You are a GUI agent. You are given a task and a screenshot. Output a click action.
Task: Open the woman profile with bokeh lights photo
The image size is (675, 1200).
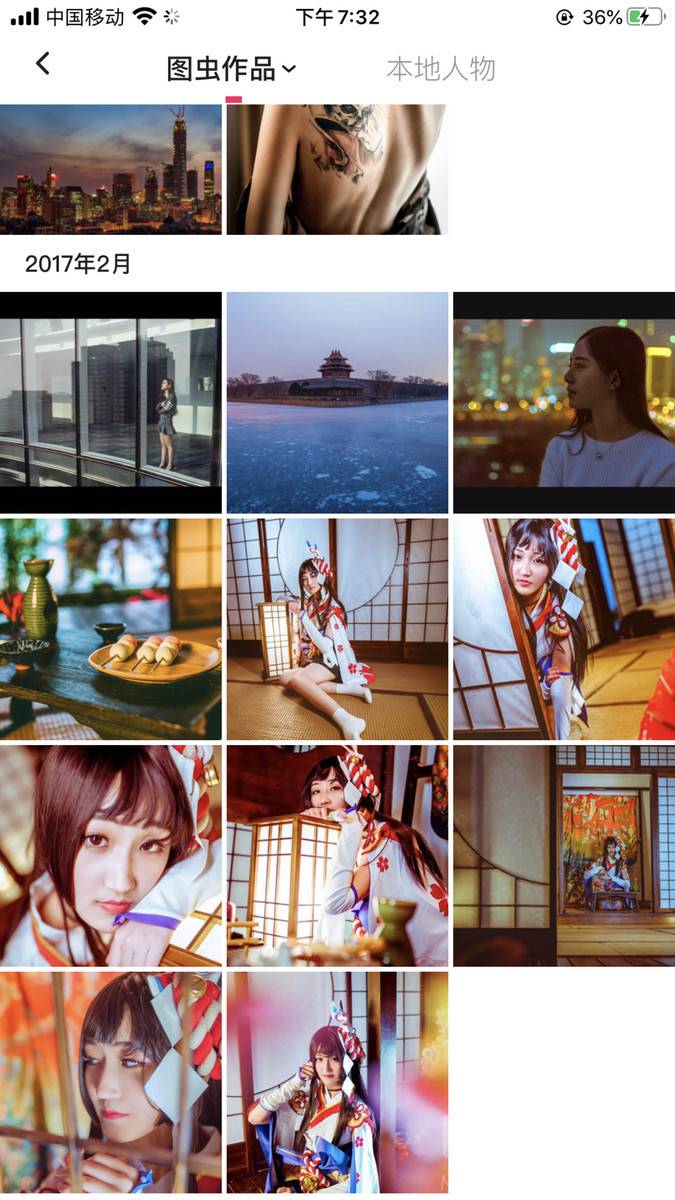click(564, 402)
